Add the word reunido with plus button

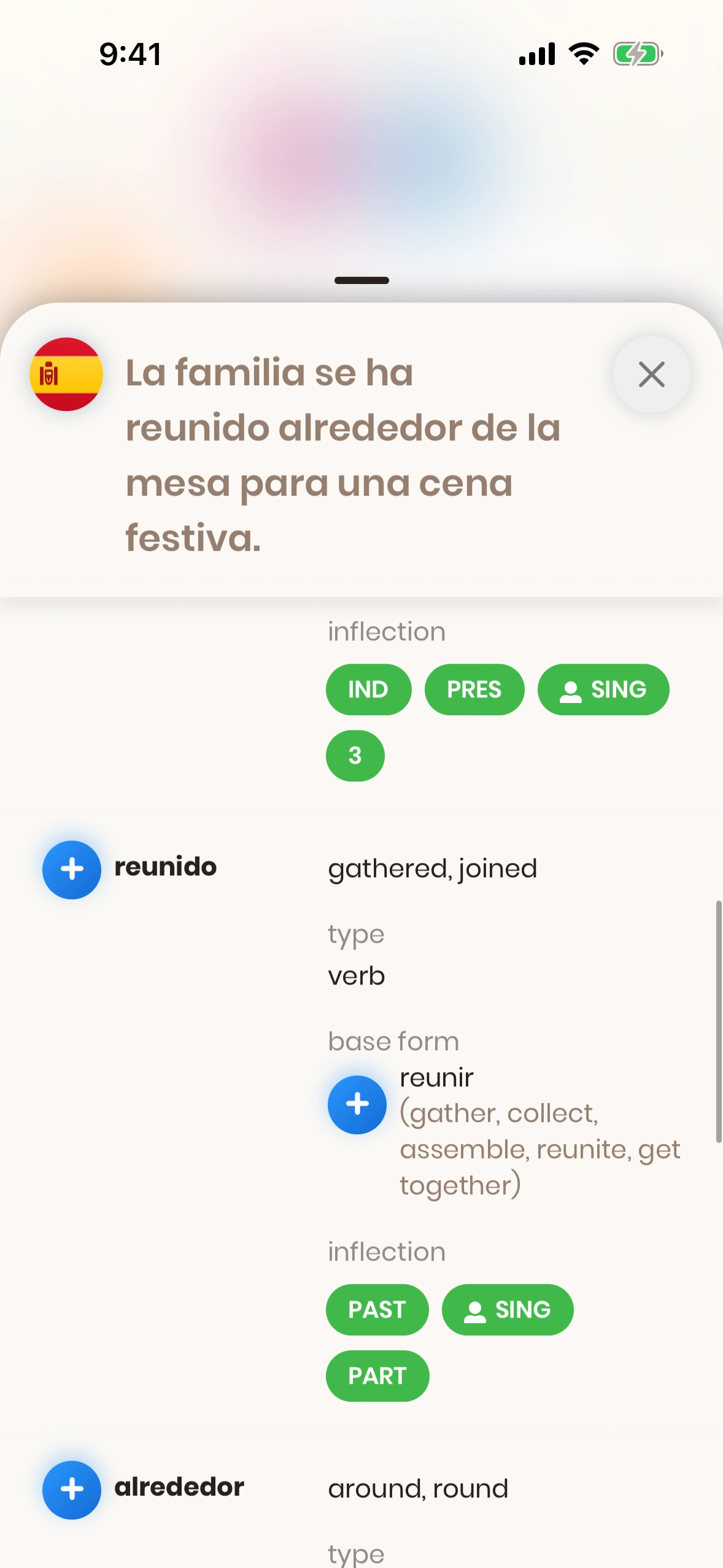click(x=72, y=869)
